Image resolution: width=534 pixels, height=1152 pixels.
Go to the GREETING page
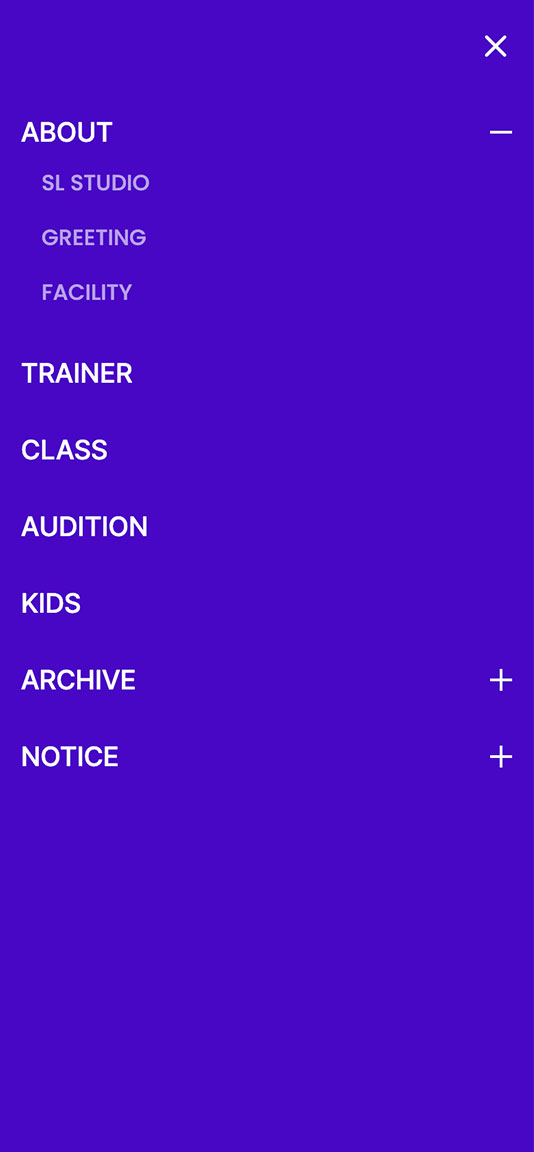(94, 237)
